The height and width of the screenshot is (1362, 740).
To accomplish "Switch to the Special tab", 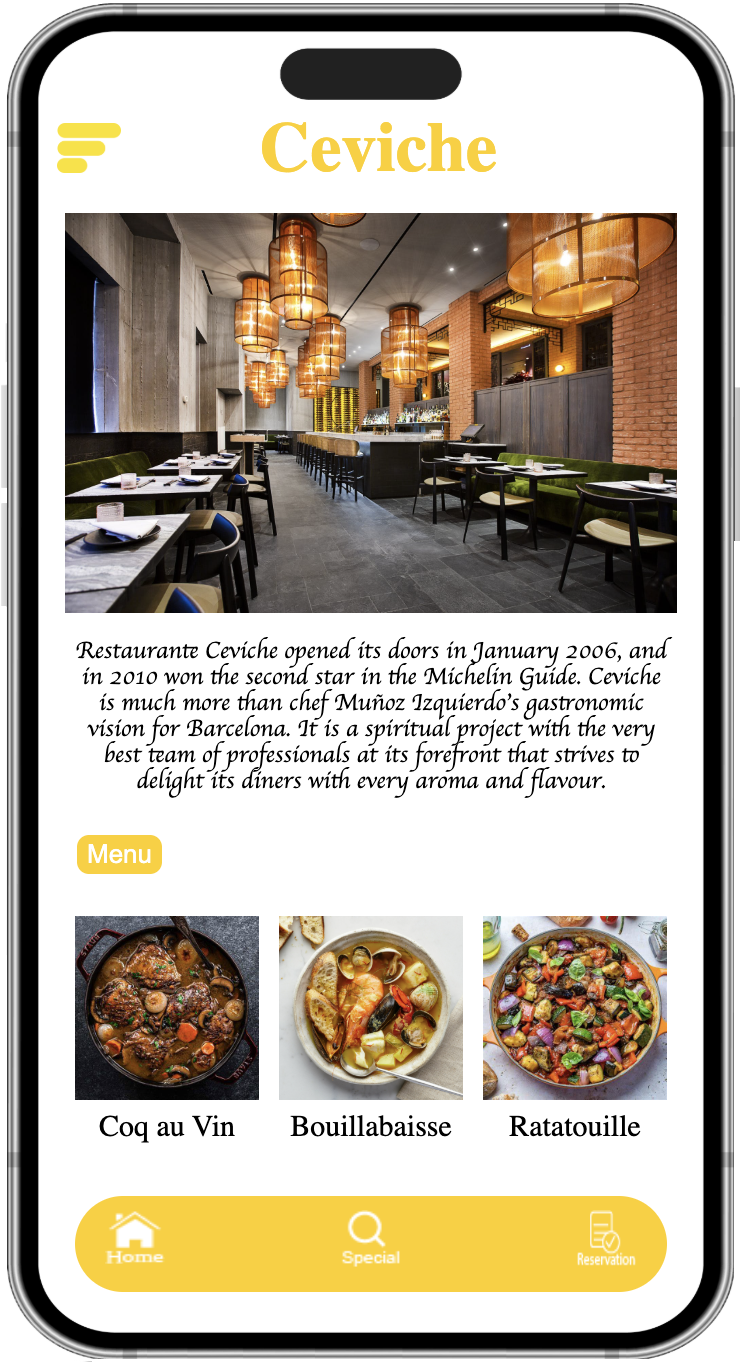I will click(370, 1240).
